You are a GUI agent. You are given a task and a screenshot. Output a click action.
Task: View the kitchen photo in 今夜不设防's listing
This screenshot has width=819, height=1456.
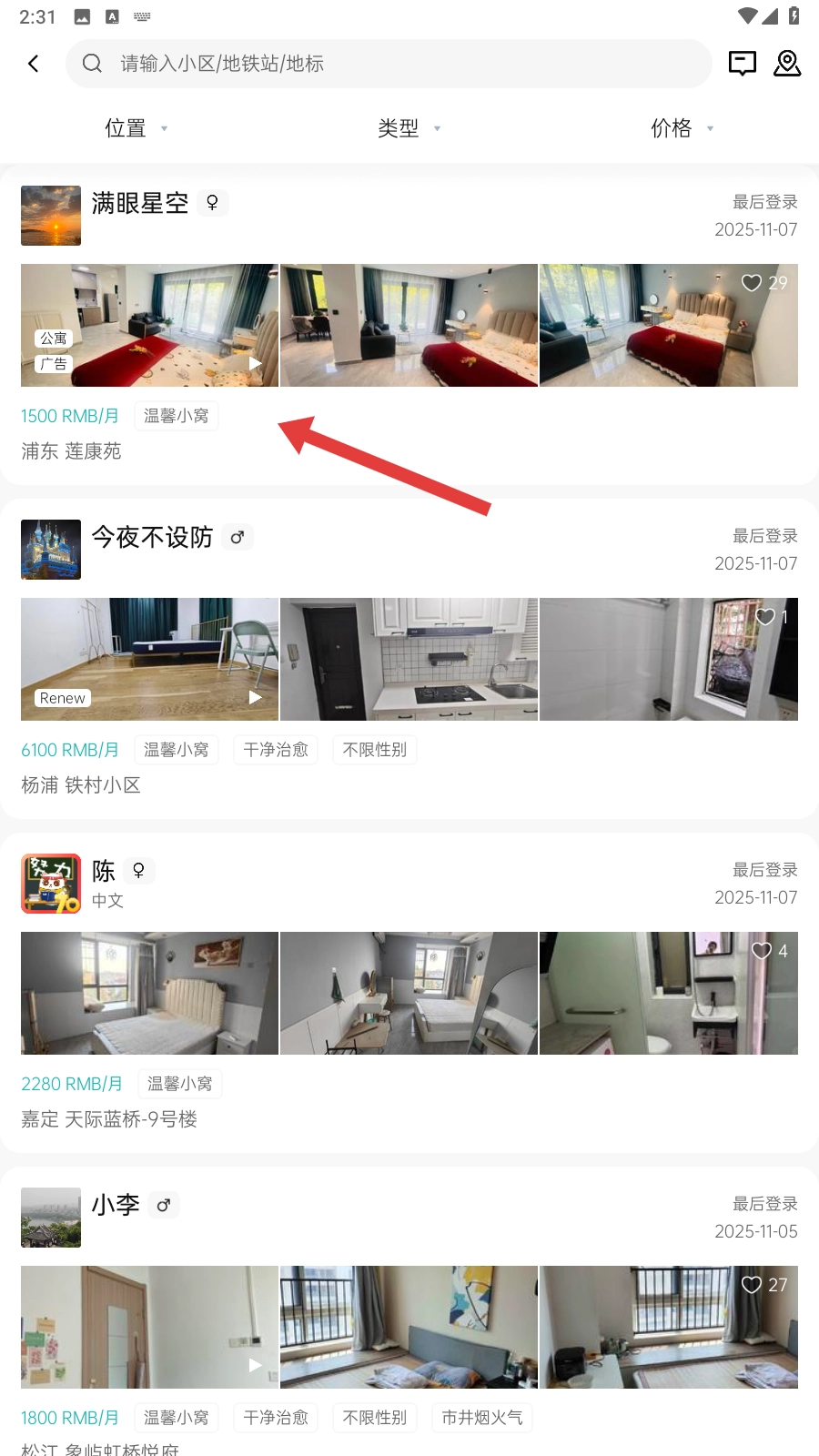(409, 660)
